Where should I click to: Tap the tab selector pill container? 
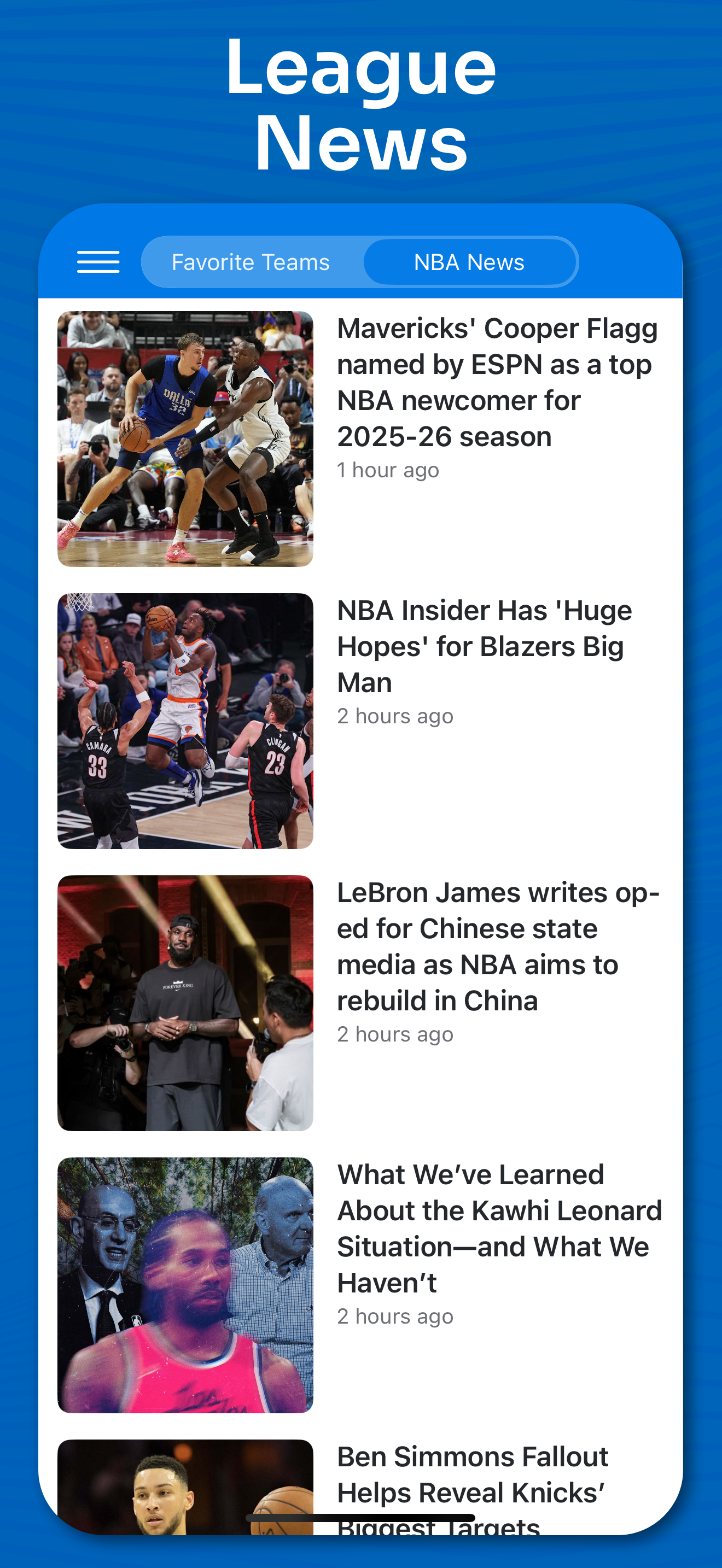359,262
